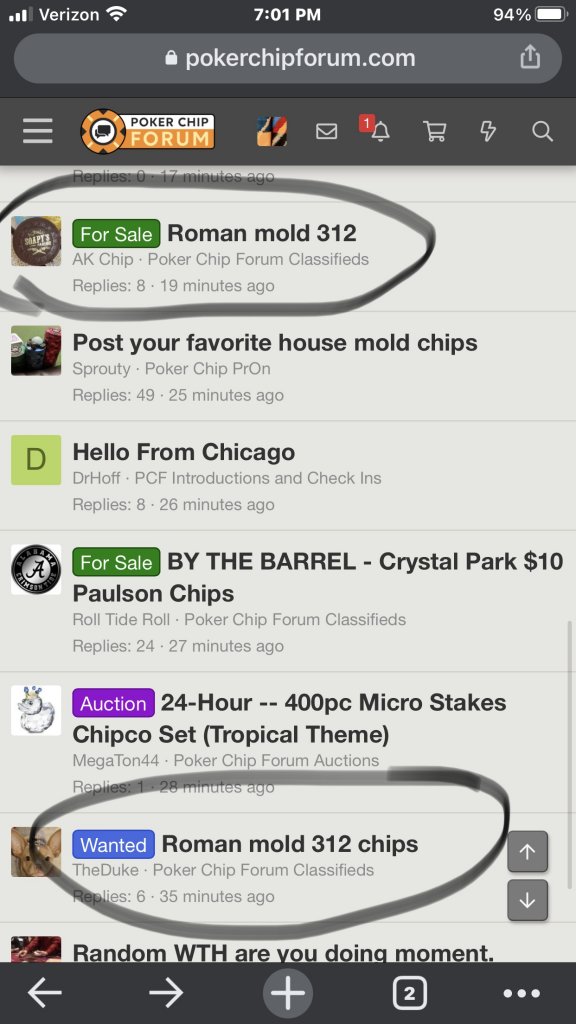The height and width of the screenshot is (1024, 576).
Task: Jump to top with up arrow button
Action: tap(528, 852)
